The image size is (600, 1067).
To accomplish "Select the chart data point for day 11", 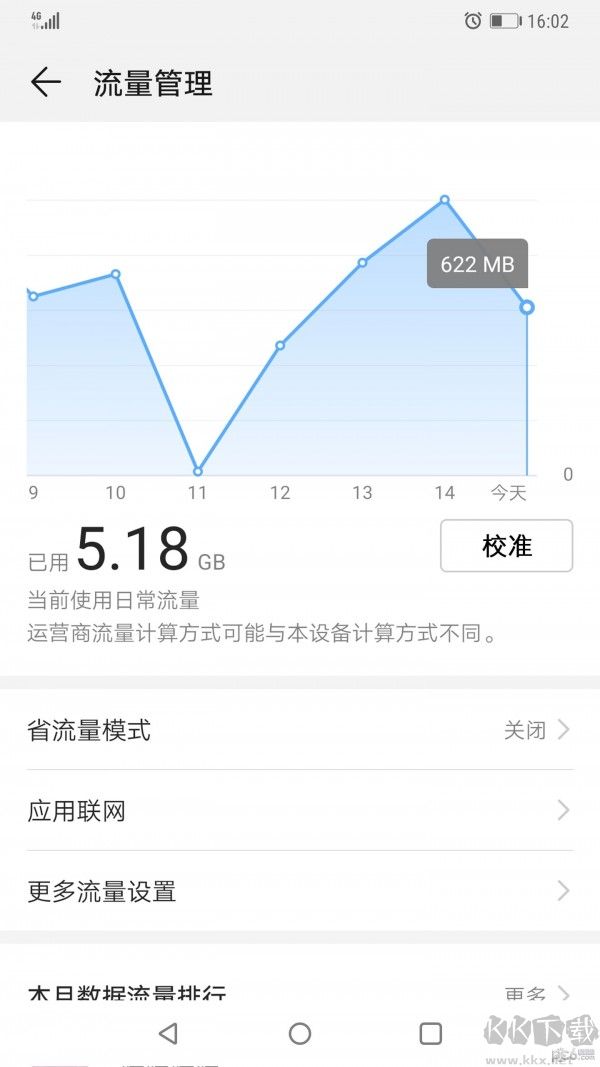I will [x=198, y=471].
